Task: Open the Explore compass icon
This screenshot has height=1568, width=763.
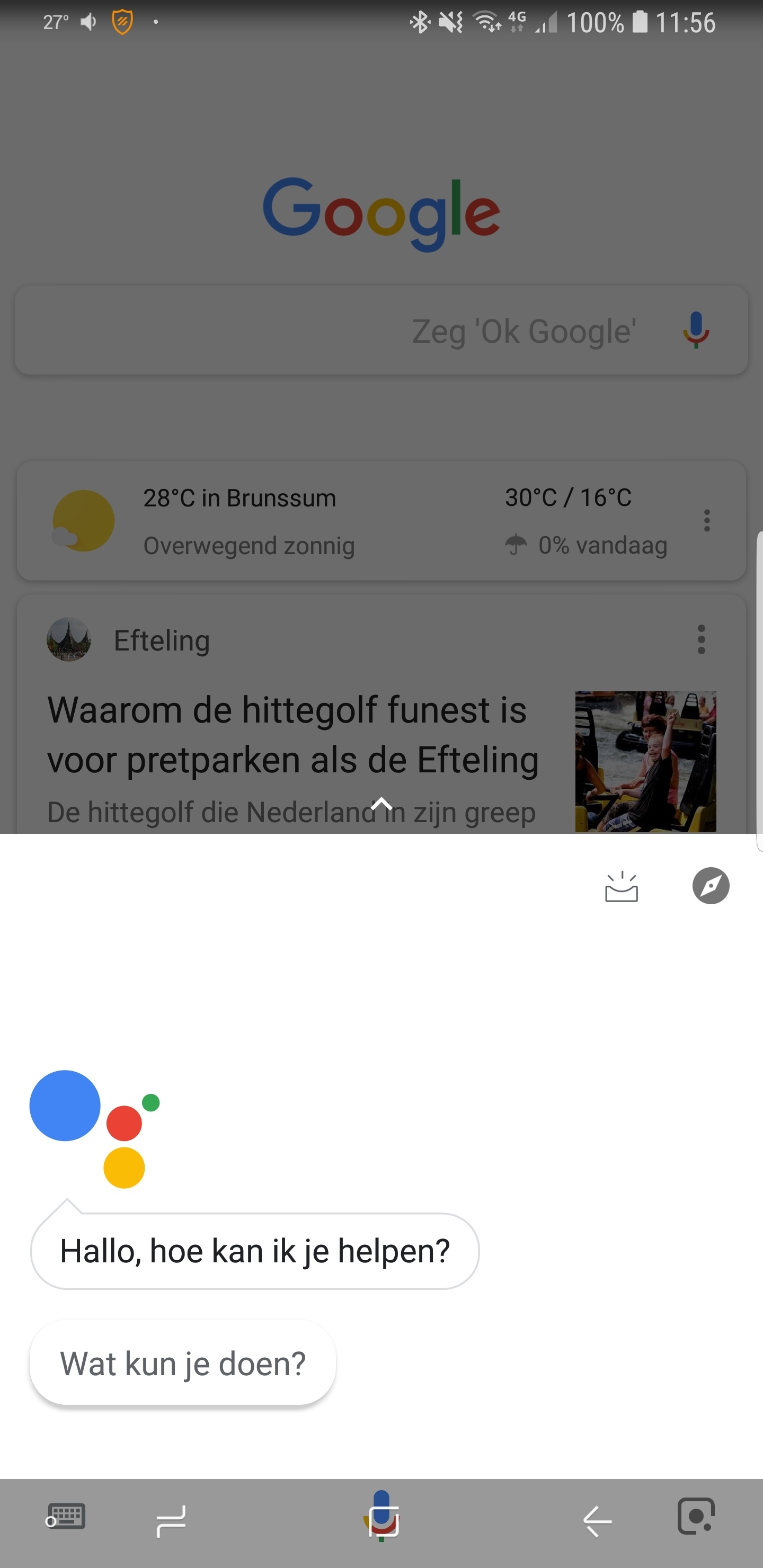Action: point(711,886)
